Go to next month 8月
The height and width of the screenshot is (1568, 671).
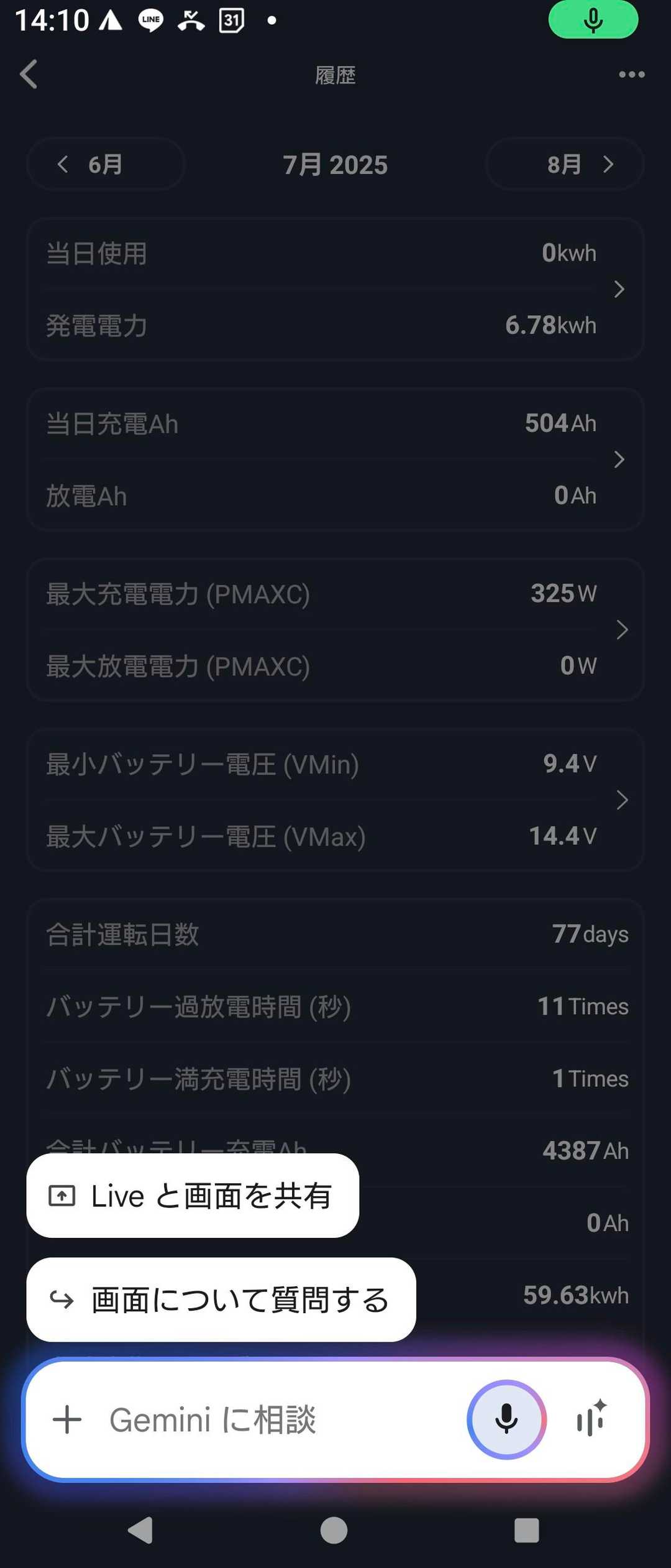564,164
